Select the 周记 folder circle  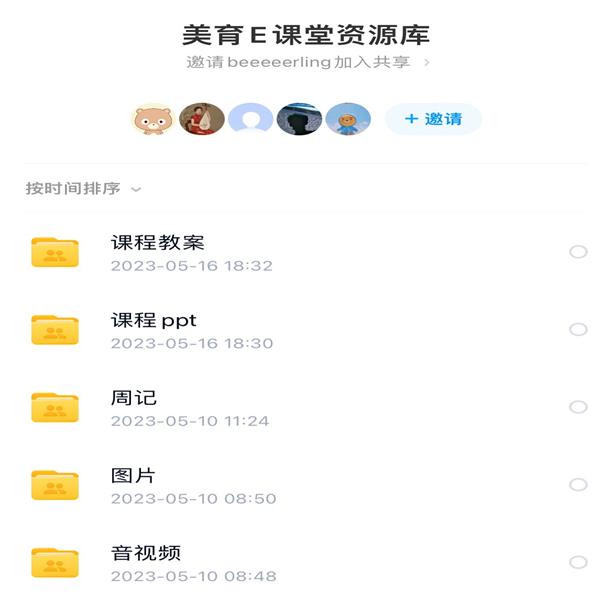click(x=578, y=407)
